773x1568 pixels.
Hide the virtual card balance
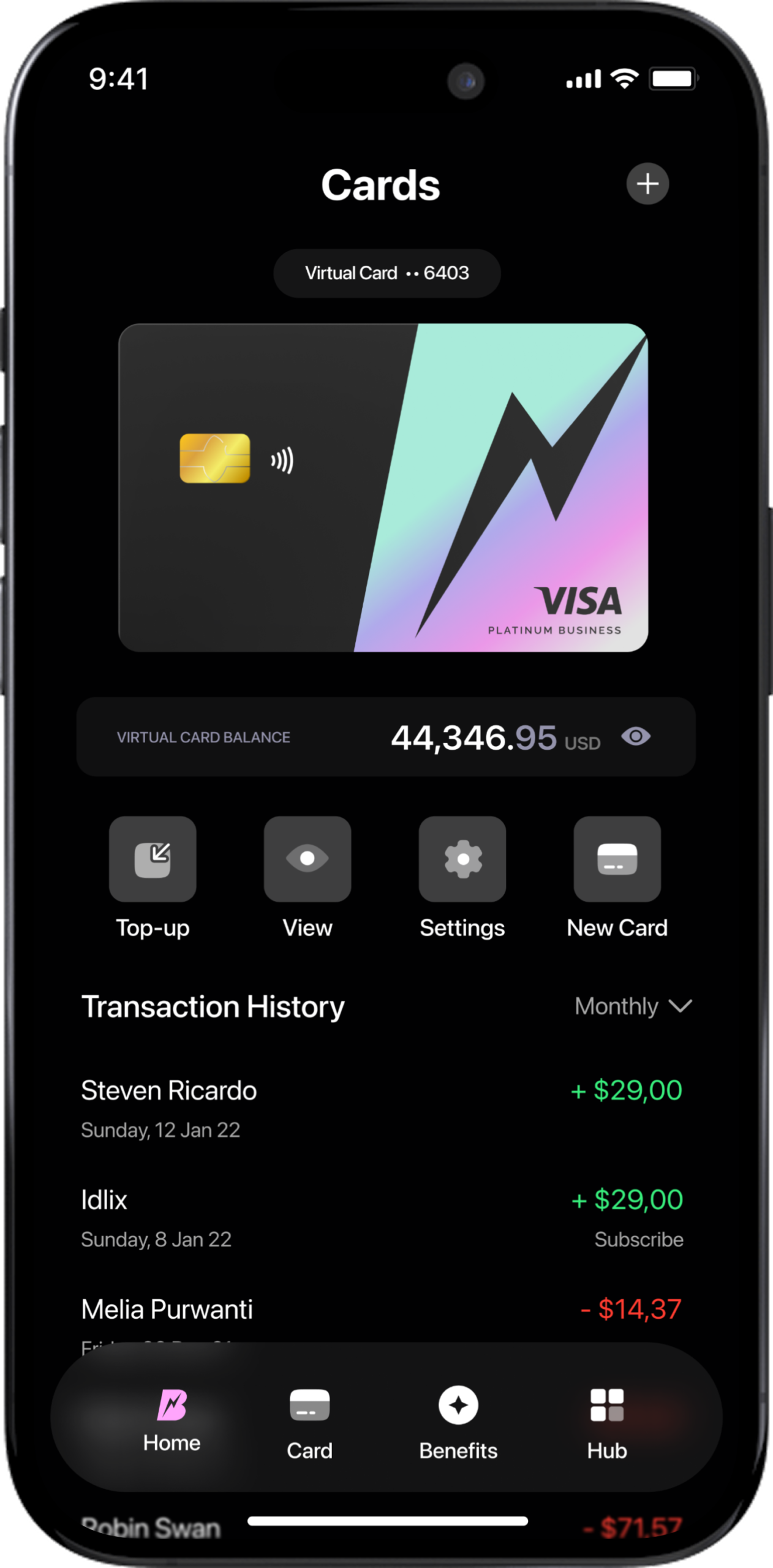635,736
